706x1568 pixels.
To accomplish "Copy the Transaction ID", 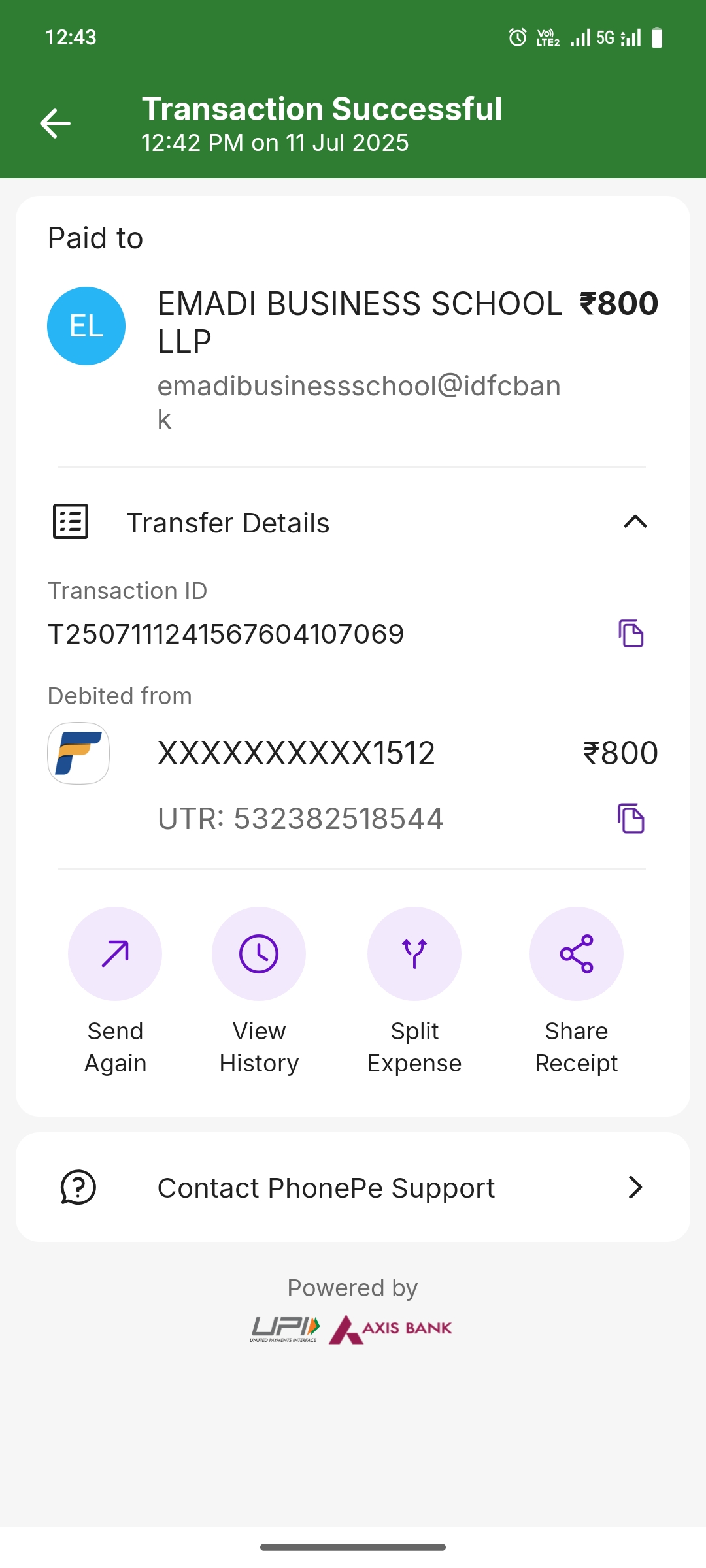I will pyautogui.click(x=631, y=634).
